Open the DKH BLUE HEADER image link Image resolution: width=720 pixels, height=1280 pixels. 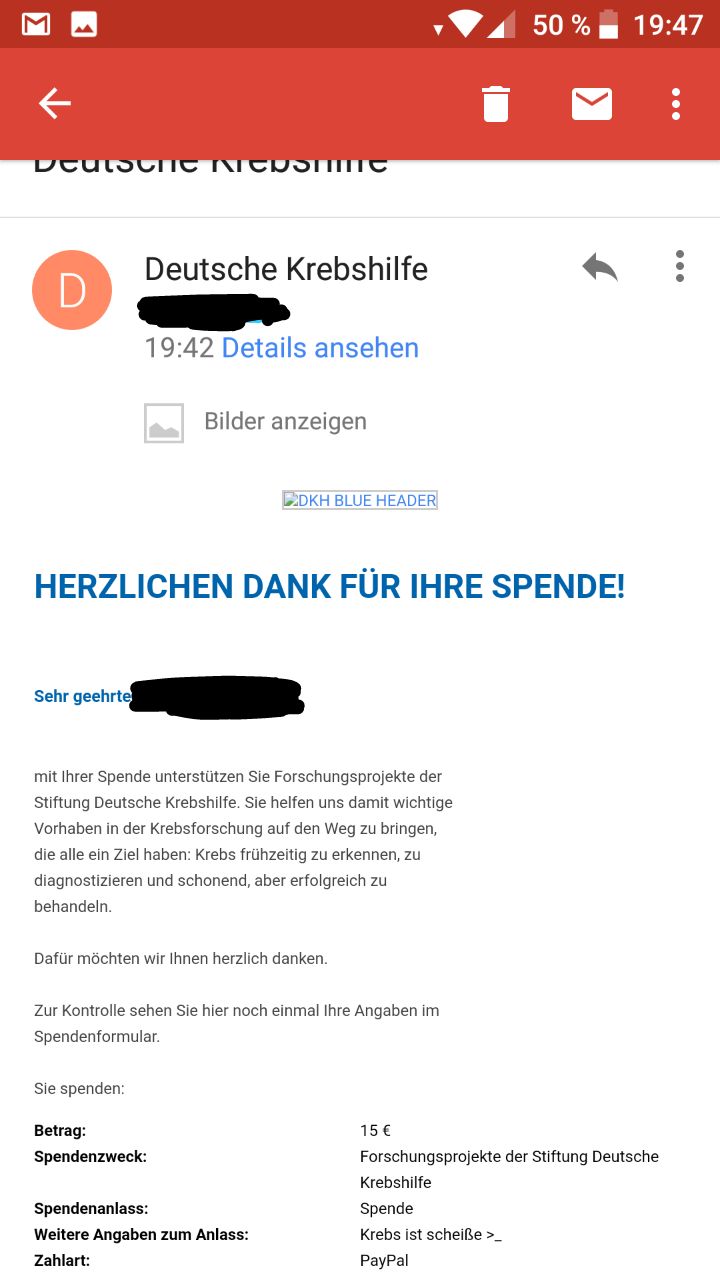[360, 500]
